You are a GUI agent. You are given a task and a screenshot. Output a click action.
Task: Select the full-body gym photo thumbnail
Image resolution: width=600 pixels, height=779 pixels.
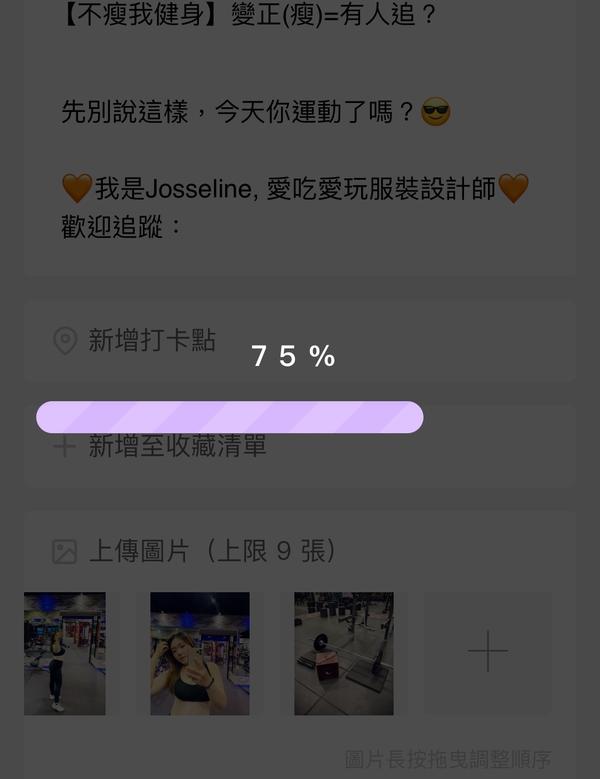click(x=64, y=653)
